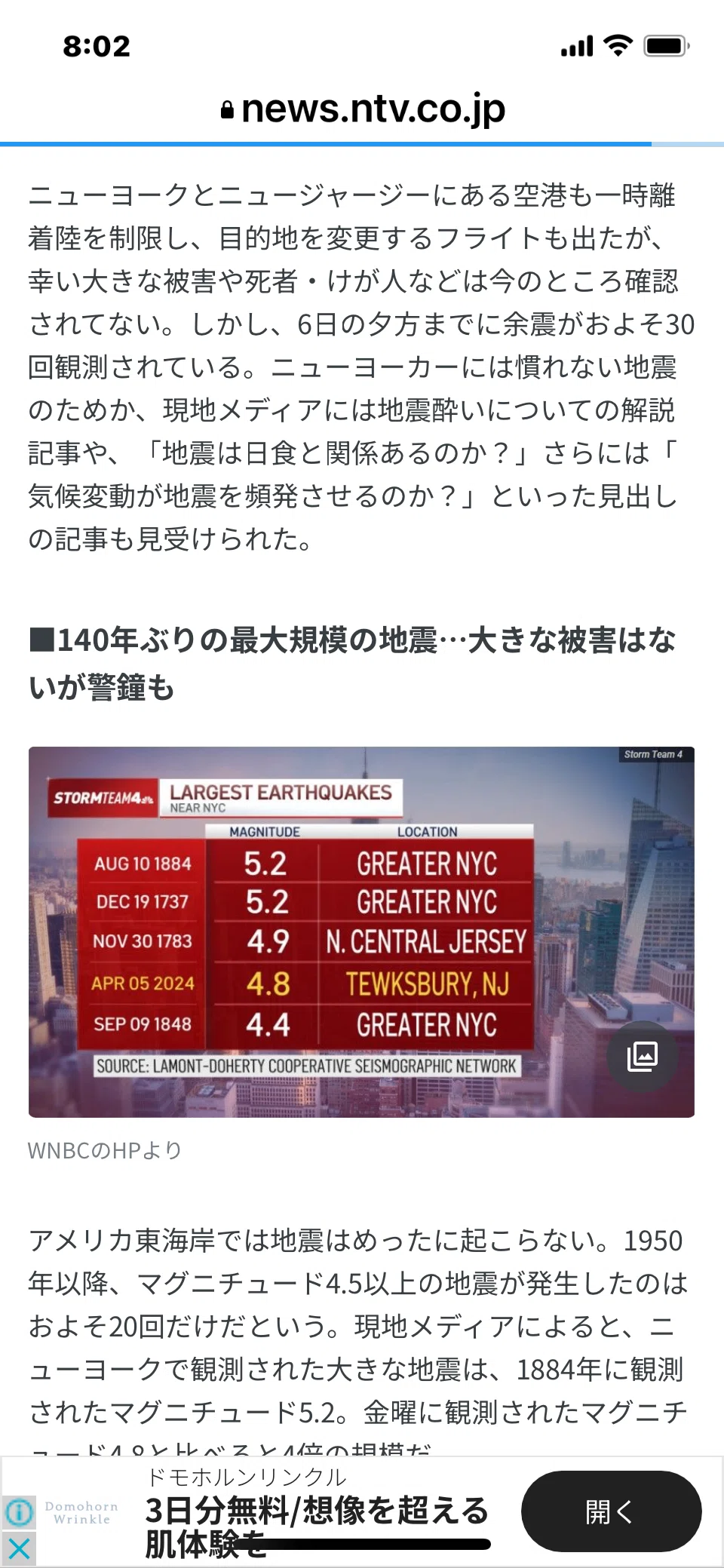Tap 開く button on Domohorn Wrinkle ad
Screen dimensions: 724x1568
611,1511
